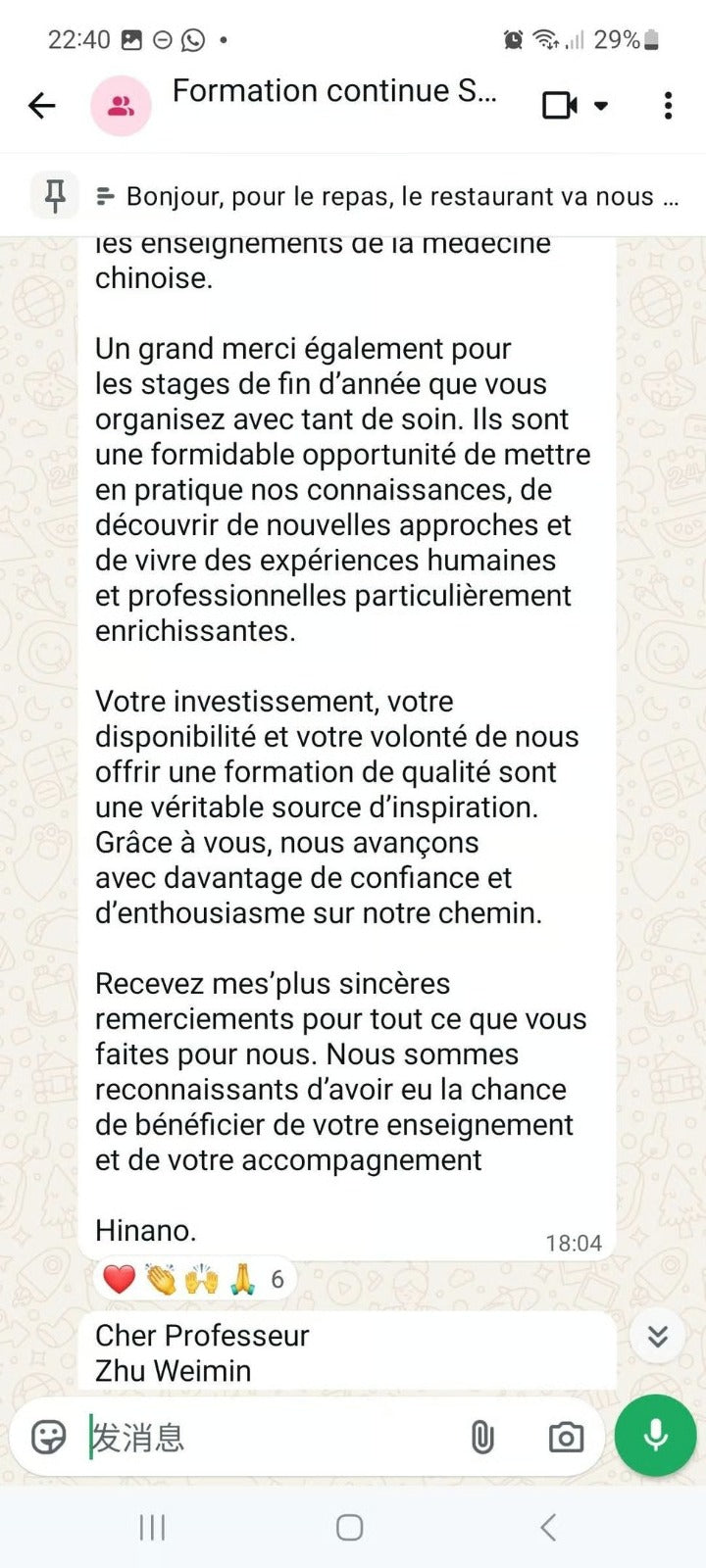
Task: Open the camera to take a photo
Action: click(x=566, y=1438)
